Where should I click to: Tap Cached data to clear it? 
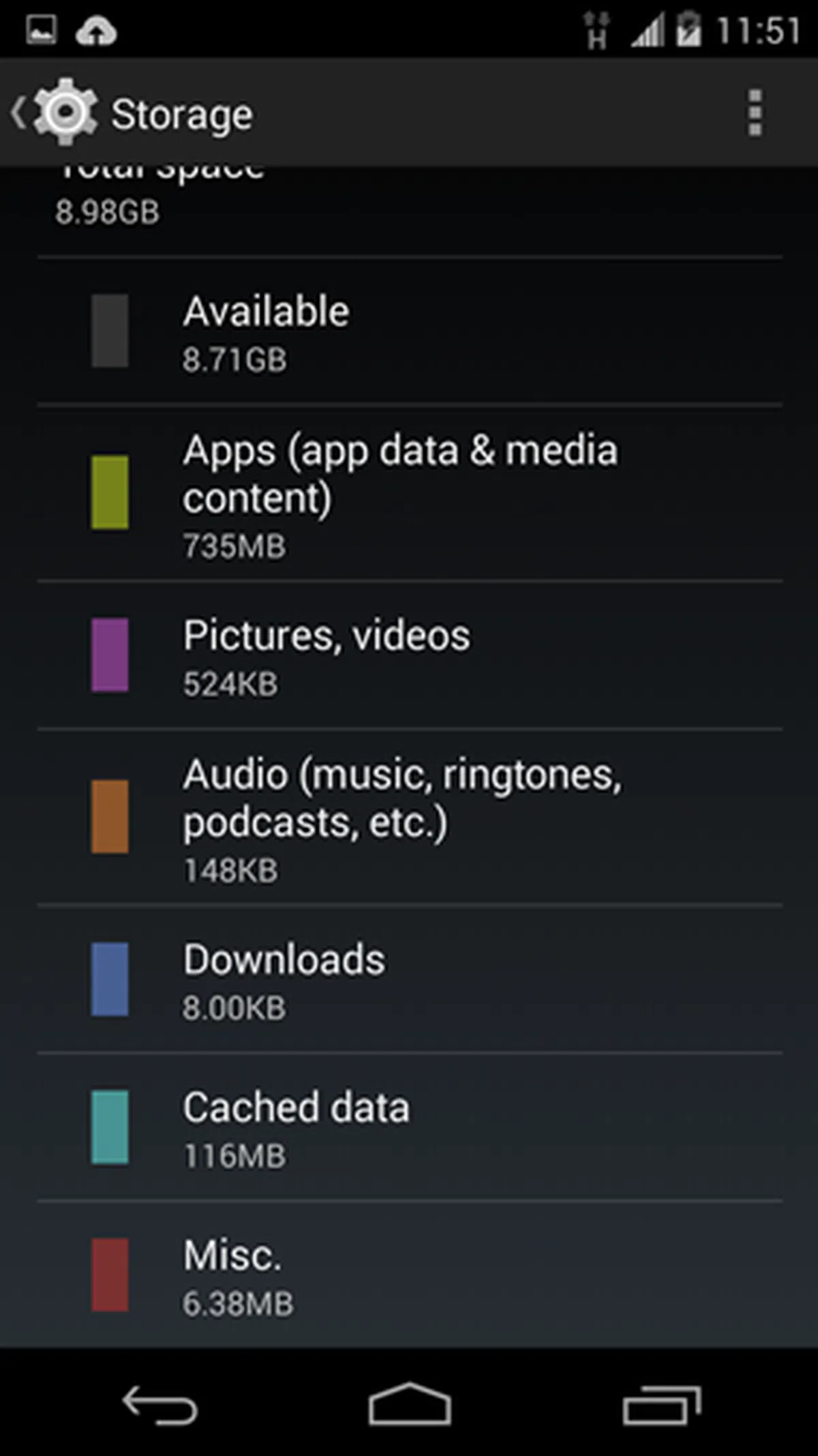pos(409,1127)
